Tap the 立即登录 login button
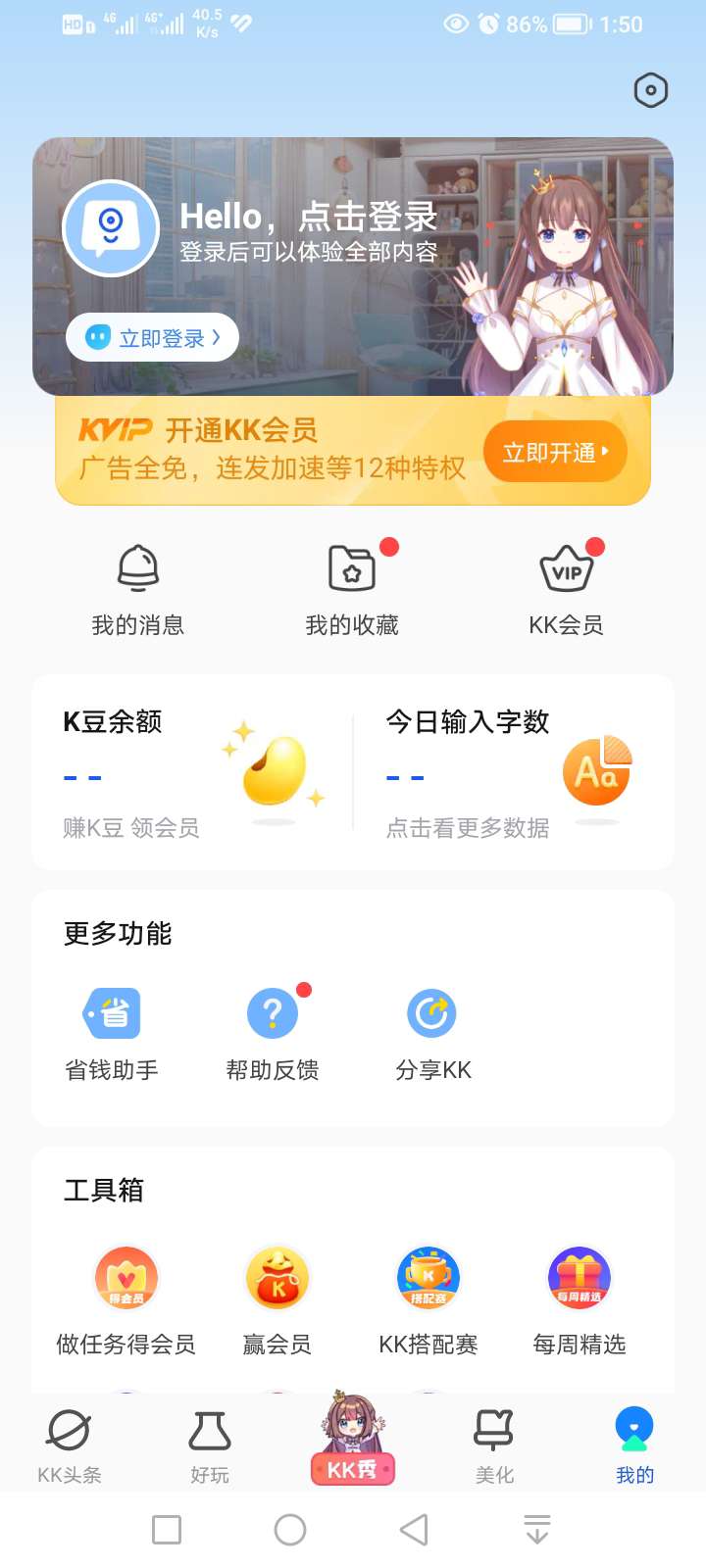 pyautogui.click(x=153, y=338)
